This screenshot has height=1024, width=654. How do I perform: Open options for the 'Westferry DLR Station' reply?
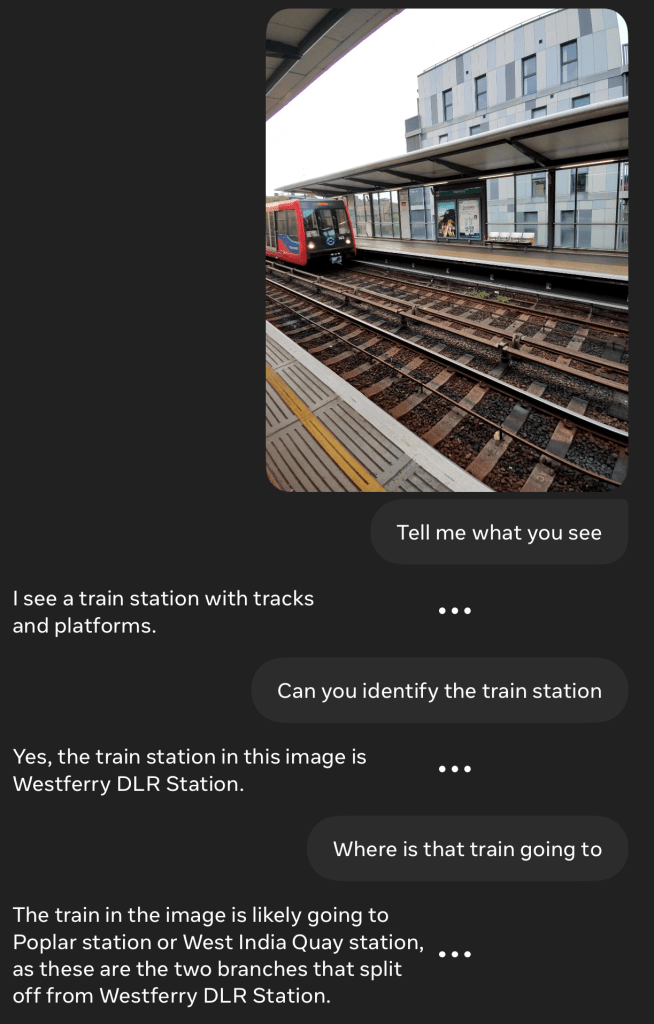click(454, 769)
